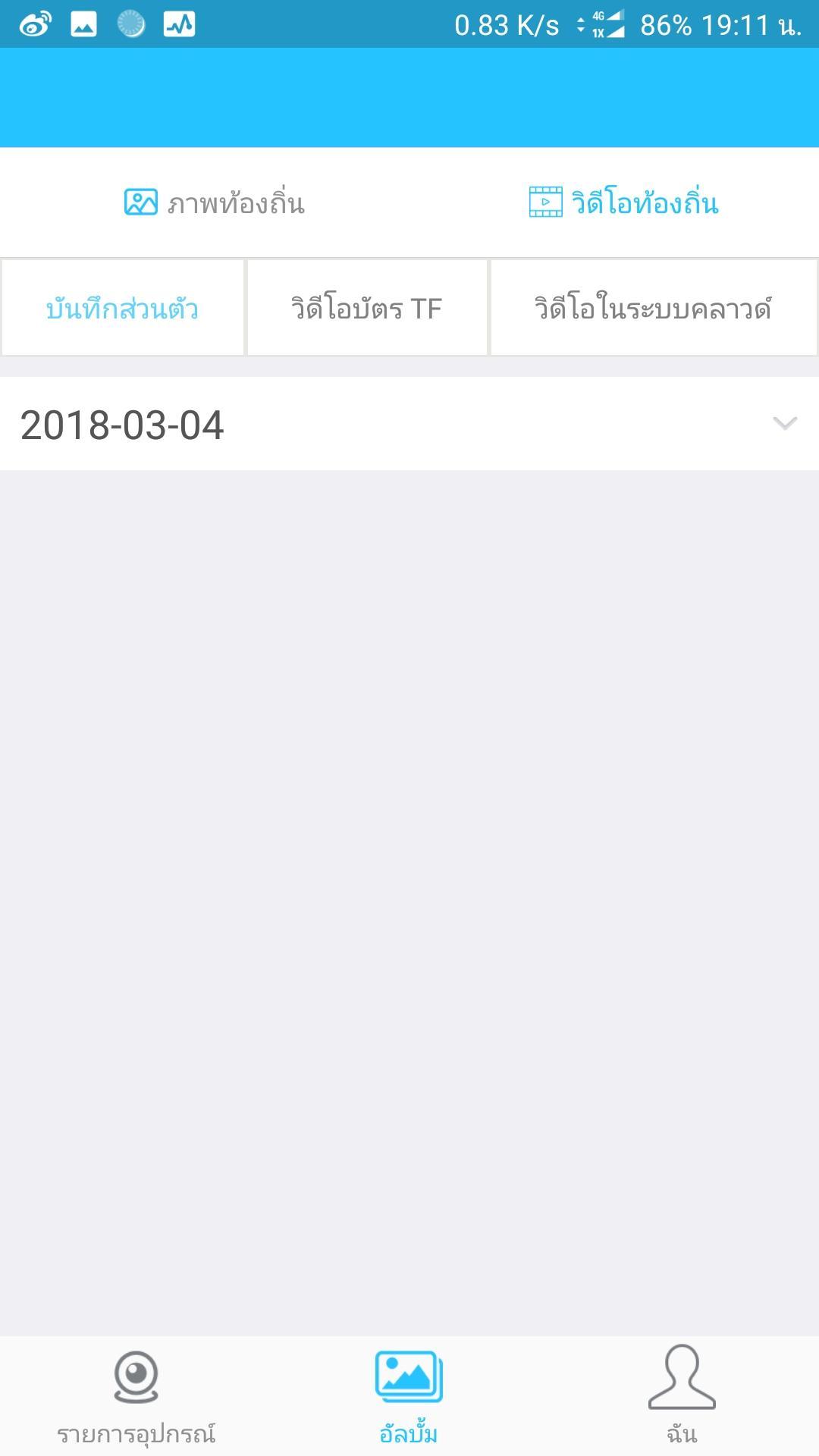The height and width of the screenshot is (1456, 819).
Task: Show วิดีโอบัตร TF recordings
Action: pyautogui.click(x=367, y=309)
